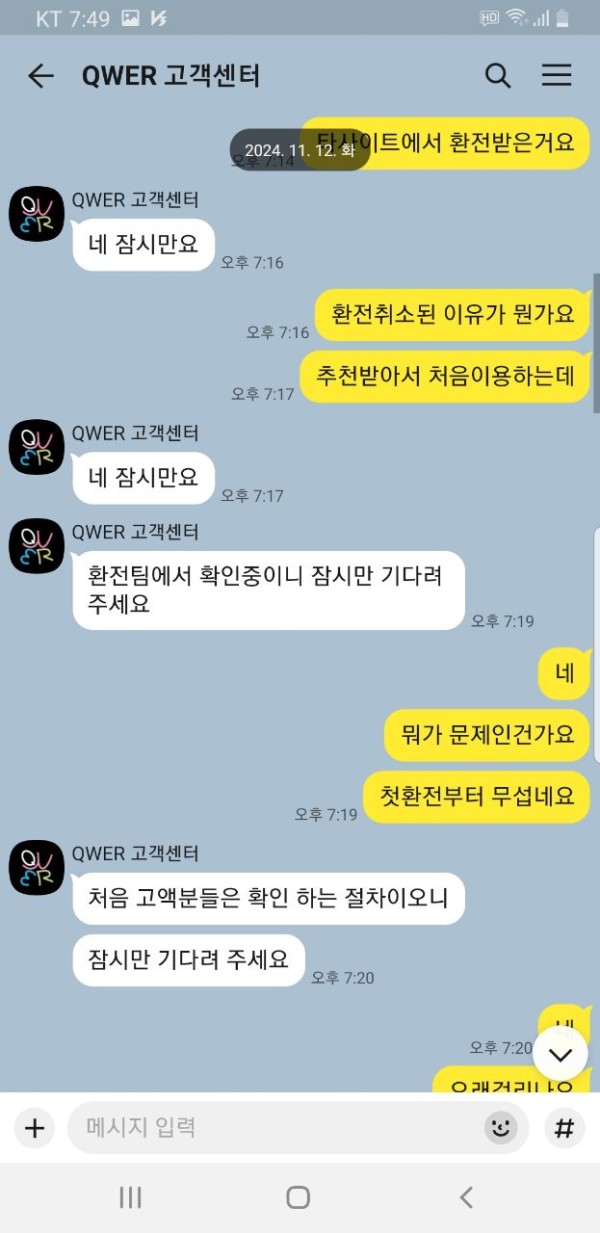The height and width of the screenshot is (1233, 600).
Task: Open the hashtag search button
Action: (564, 1128)
